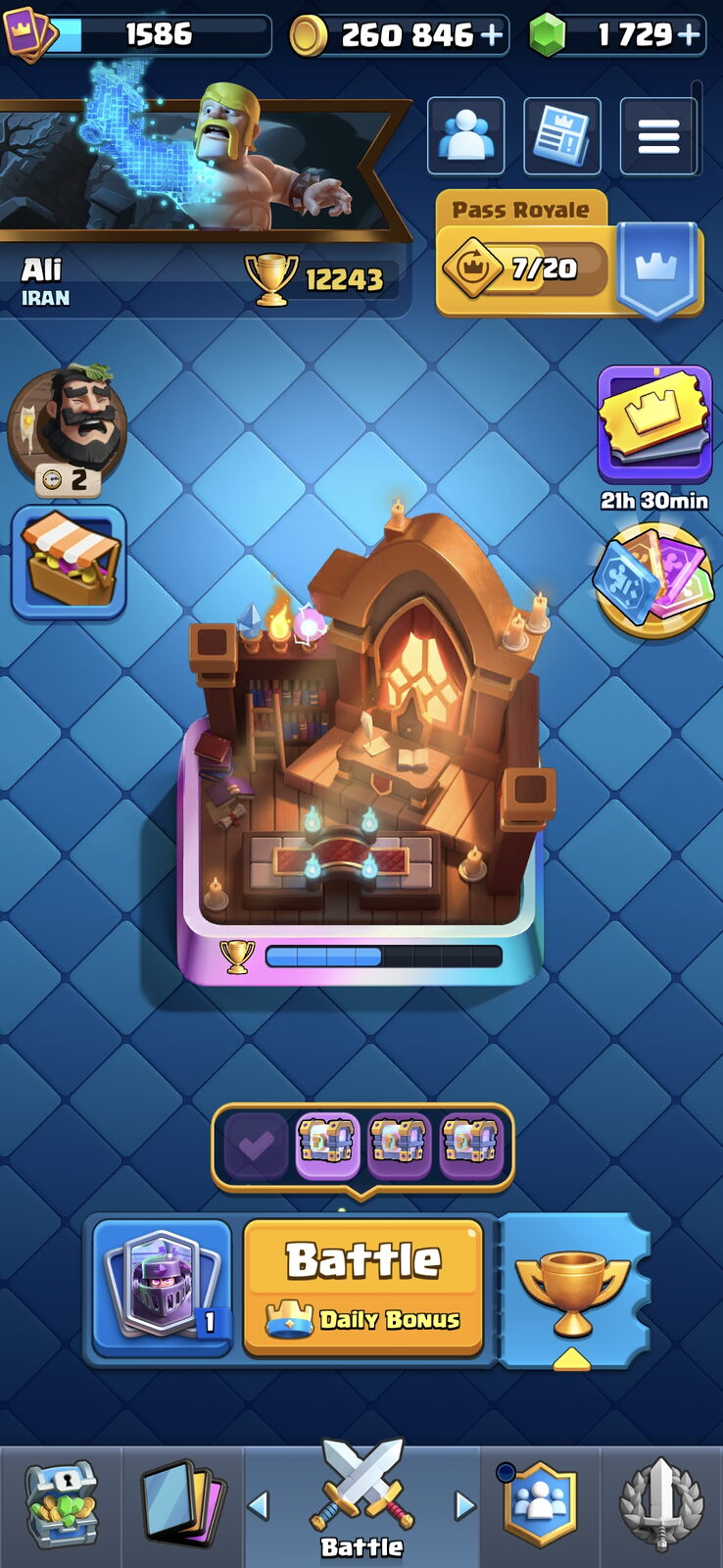This screenshot has width=723, height=1568.
Task: Start a Battle with Daily Bonus
Action: coord(363,1288)
